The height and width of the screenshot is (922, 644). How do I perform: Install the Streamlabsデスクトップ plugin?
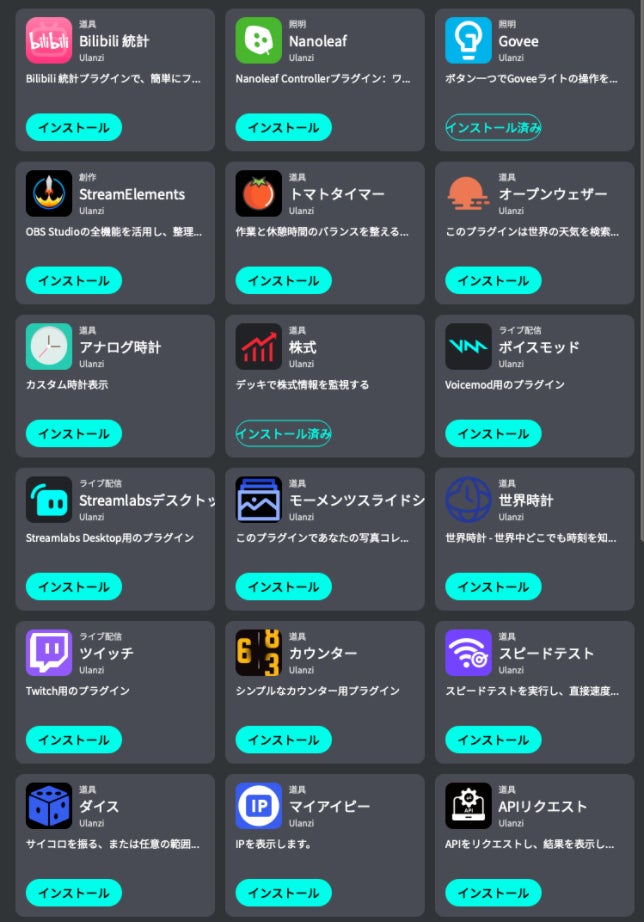[73, 586]
